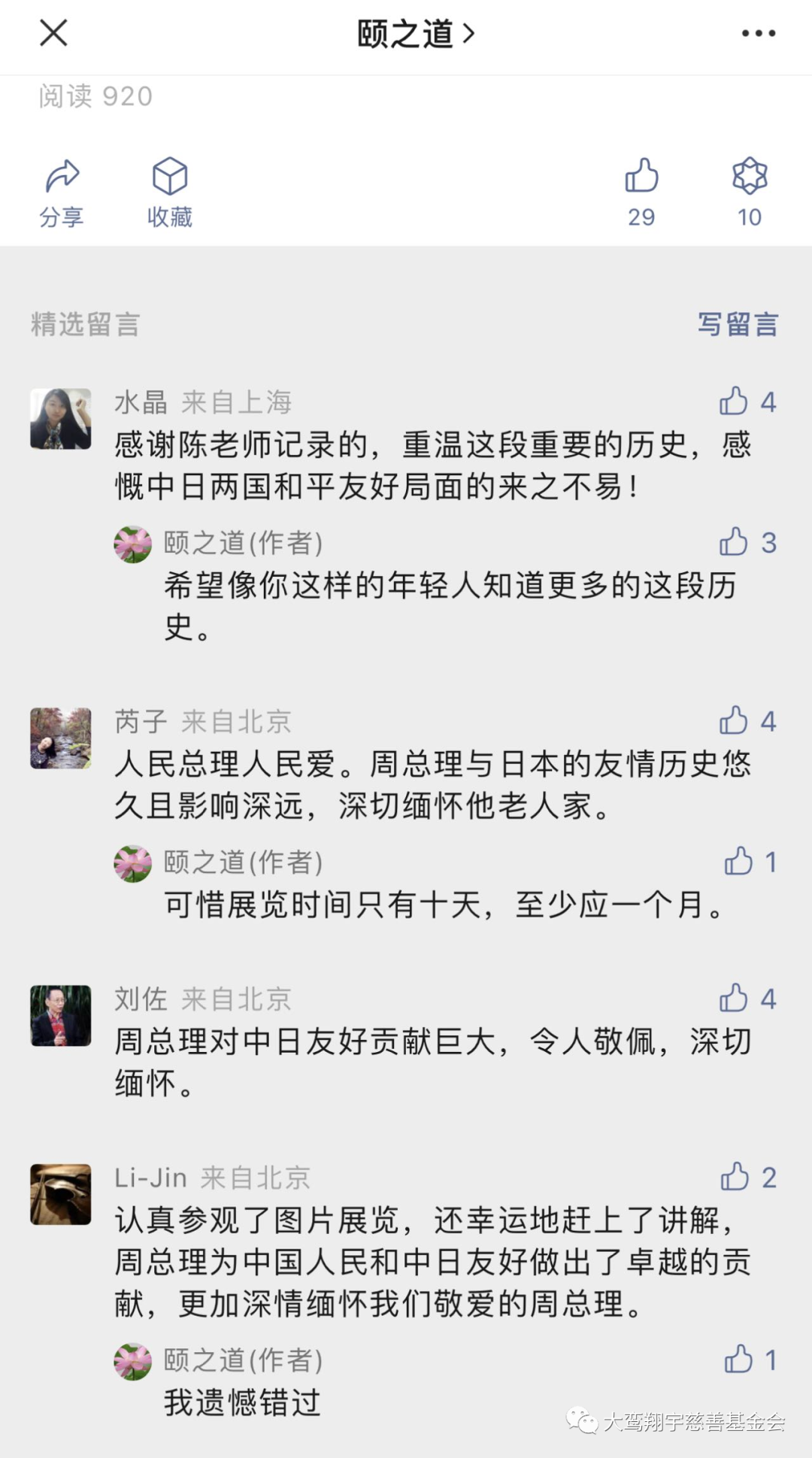Like author's reply about 展览时间
The image size is (812, 1458).
739,862
